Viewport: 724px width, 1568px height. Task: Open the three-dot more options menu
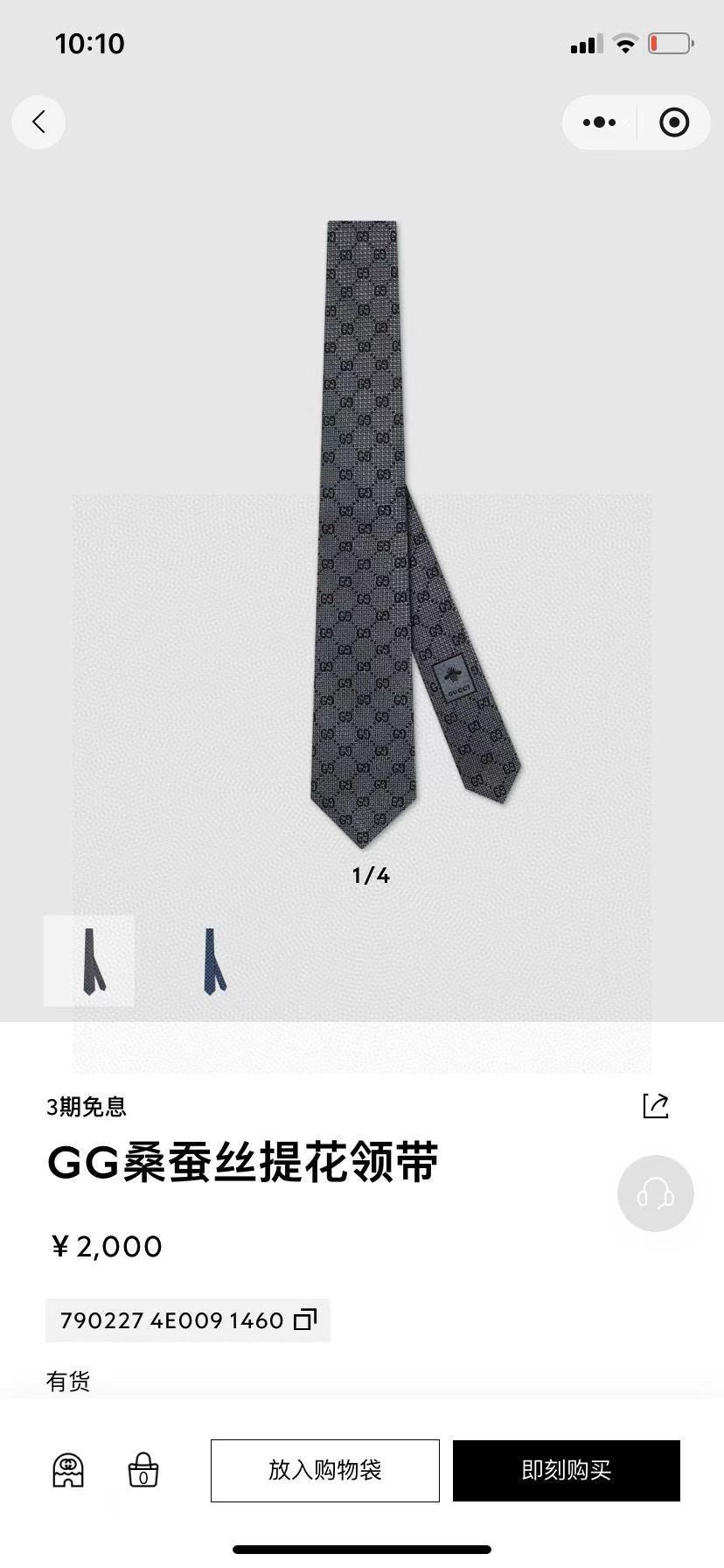[x=598, y=122]
